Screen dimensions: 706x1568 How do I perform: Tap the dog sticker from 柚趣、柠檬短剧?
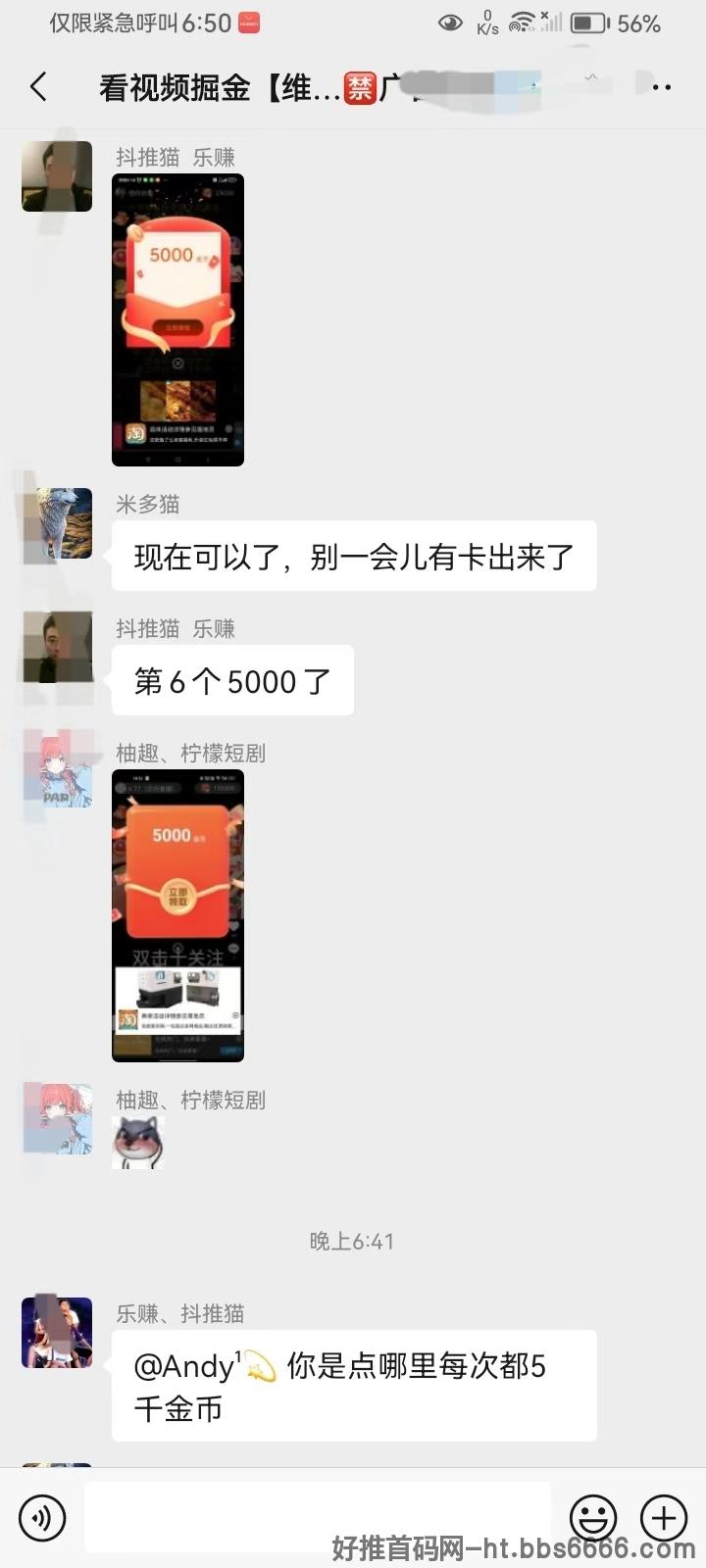pyautogui.click(x=137, y=1143)
